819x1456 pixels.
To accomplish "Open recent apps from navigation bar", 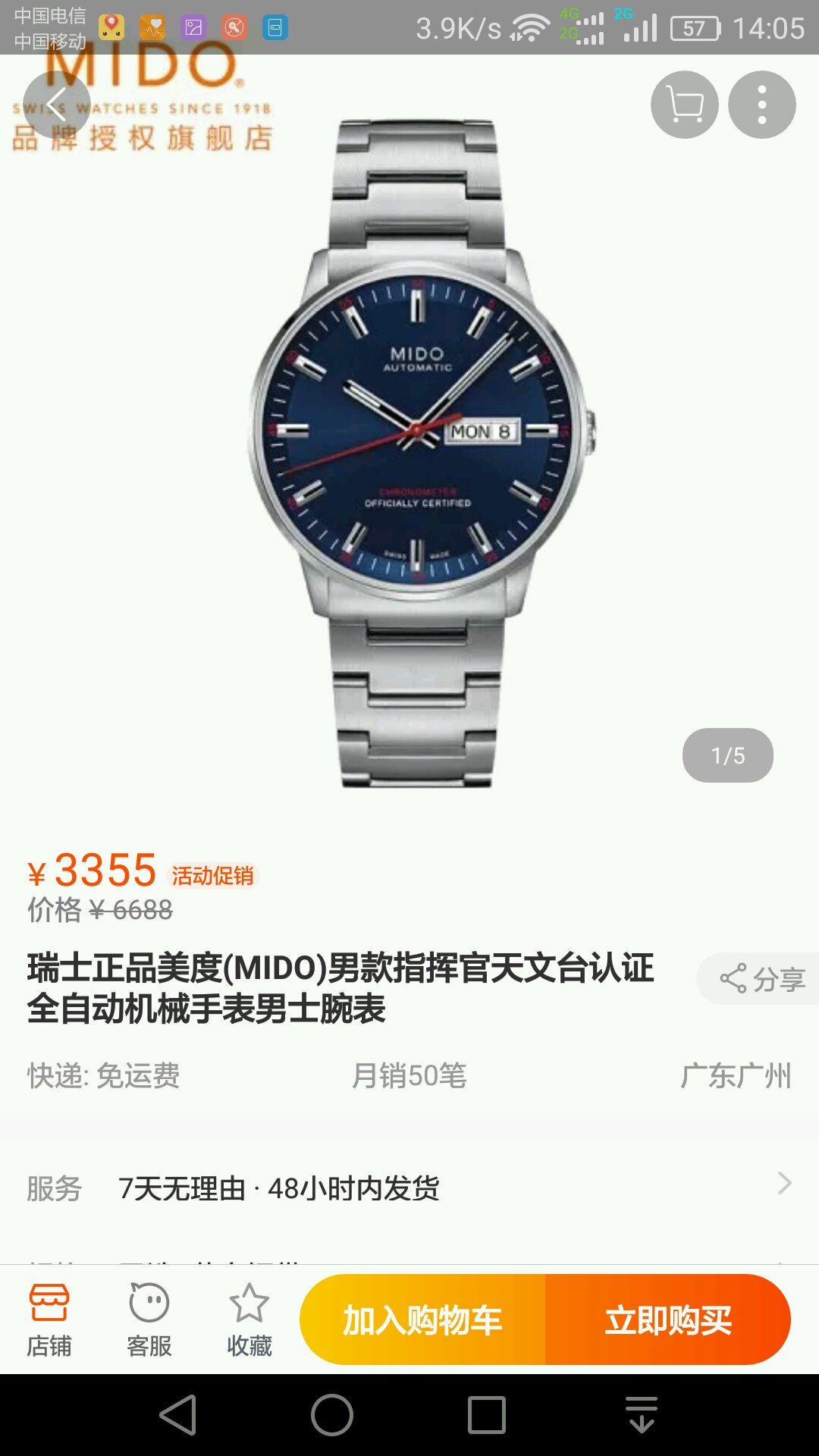I will tap(487, 1415).
